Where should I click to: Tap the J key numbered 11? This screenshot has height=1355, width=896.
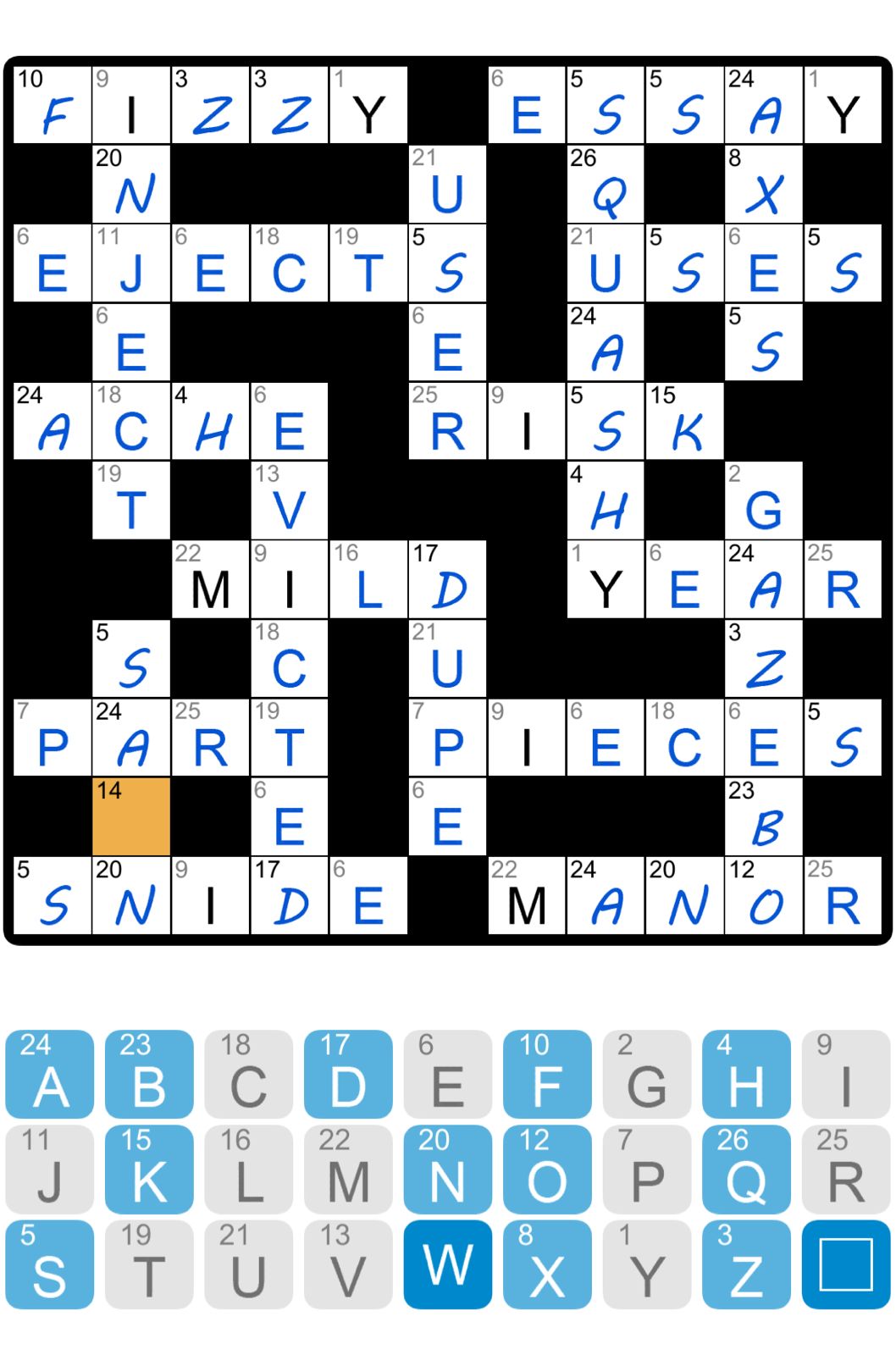click(50, 1169)
